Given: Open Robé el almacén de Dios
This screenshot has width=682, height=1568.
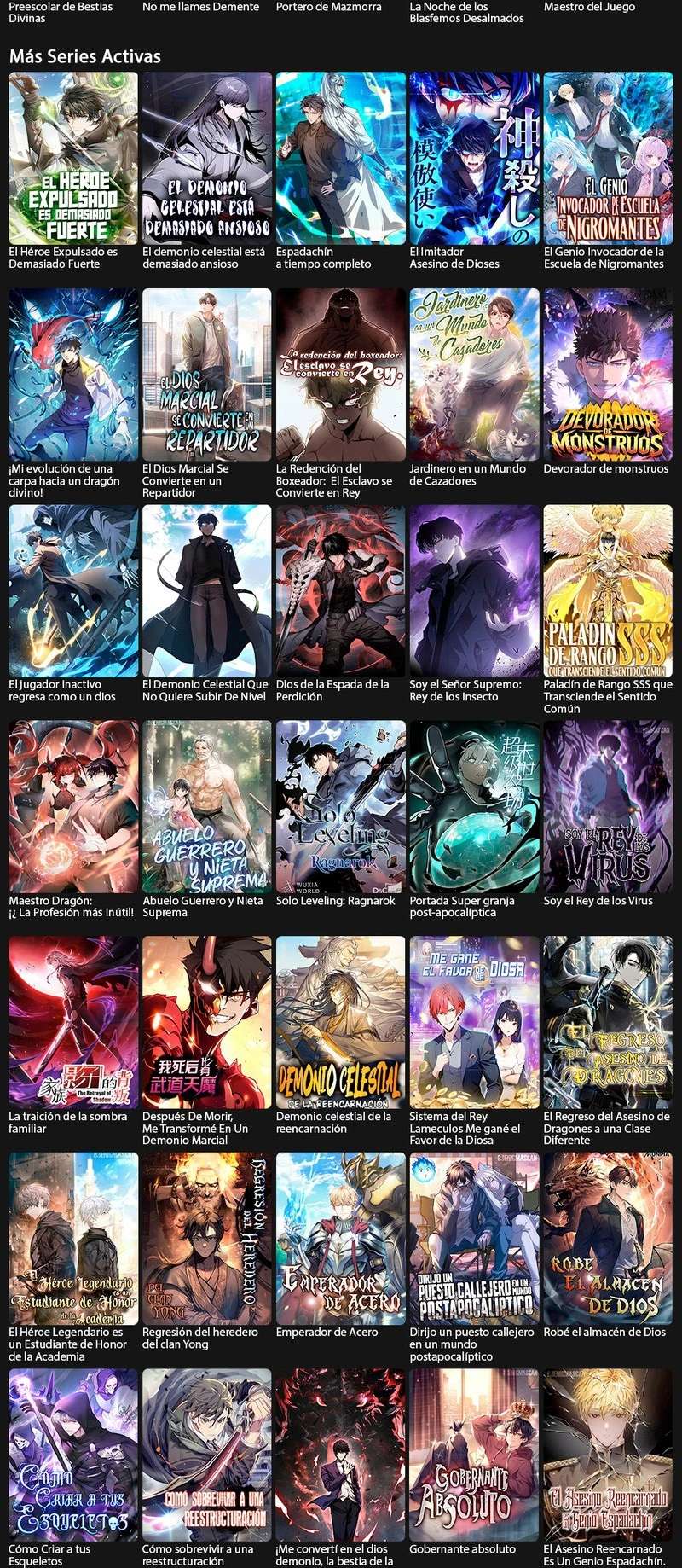Looking at the screenshot, I should click(609, 1238).
